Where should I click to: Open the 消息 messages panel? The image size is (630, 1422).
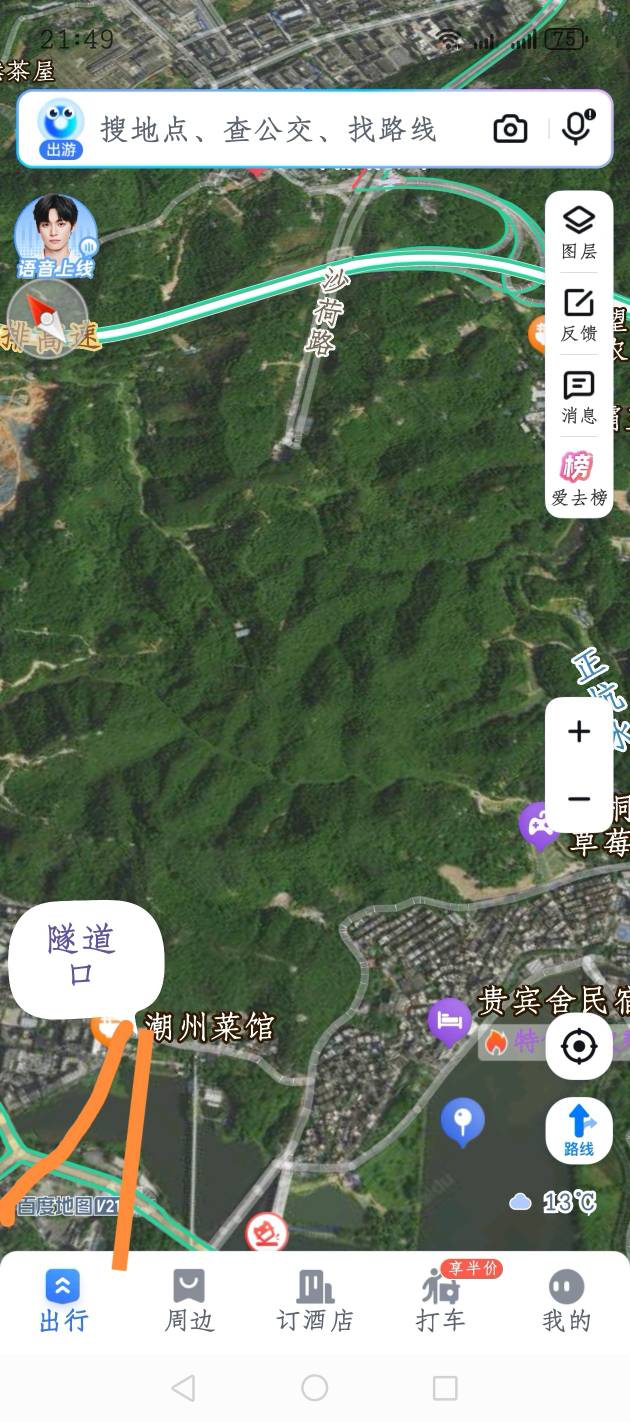[x=579, y=397]
